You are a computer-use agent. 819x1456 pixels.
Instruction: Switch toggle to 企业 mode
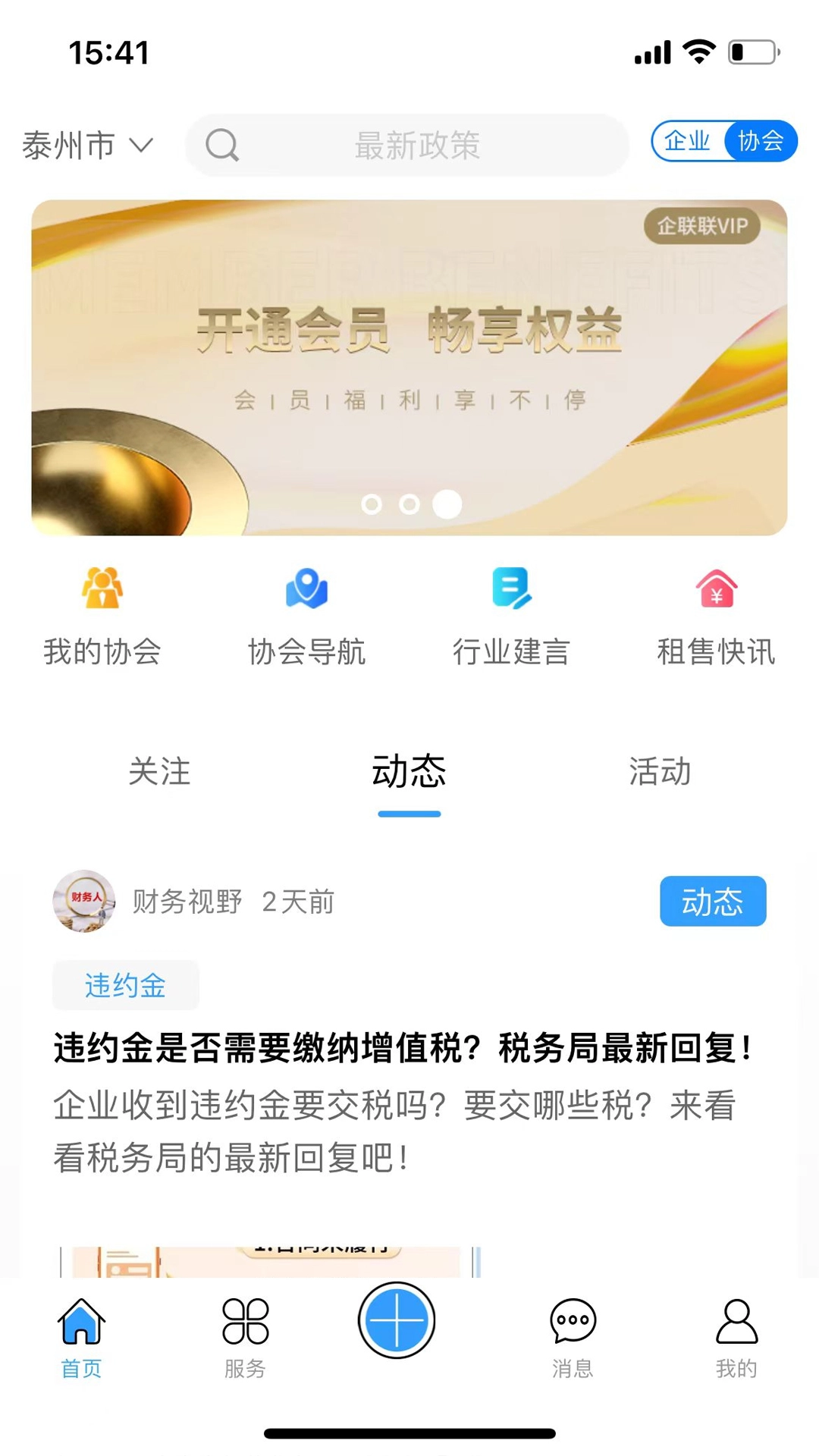686,141
